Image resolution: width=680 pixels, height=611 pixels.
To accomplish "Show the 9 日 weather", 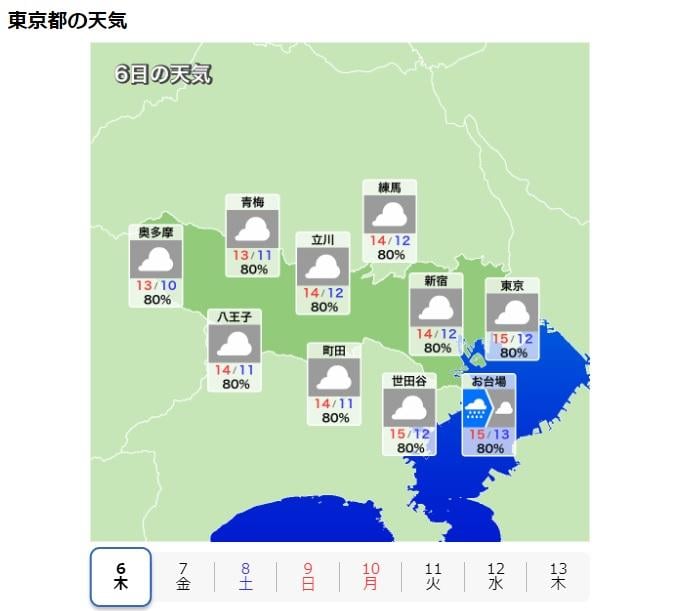I will point(308,576).
